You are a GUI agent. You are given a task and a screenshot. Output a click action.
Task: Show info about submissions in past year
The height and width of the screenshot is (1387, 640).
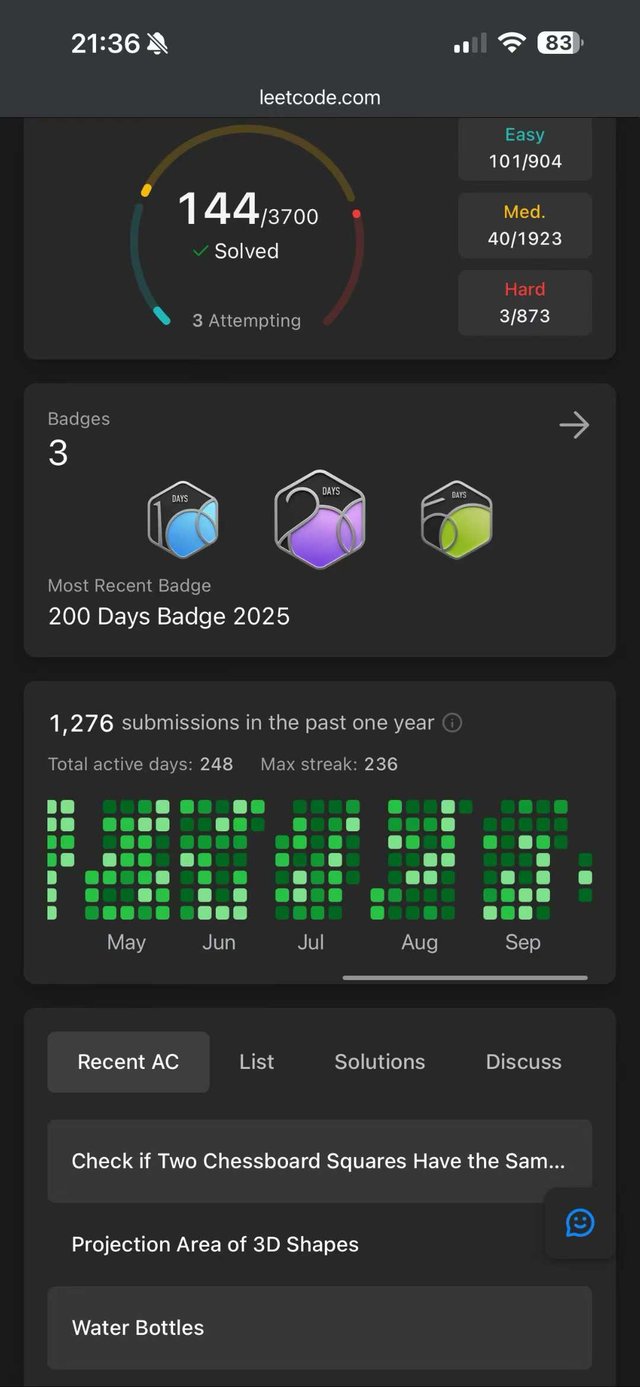[x=452, y=723]
